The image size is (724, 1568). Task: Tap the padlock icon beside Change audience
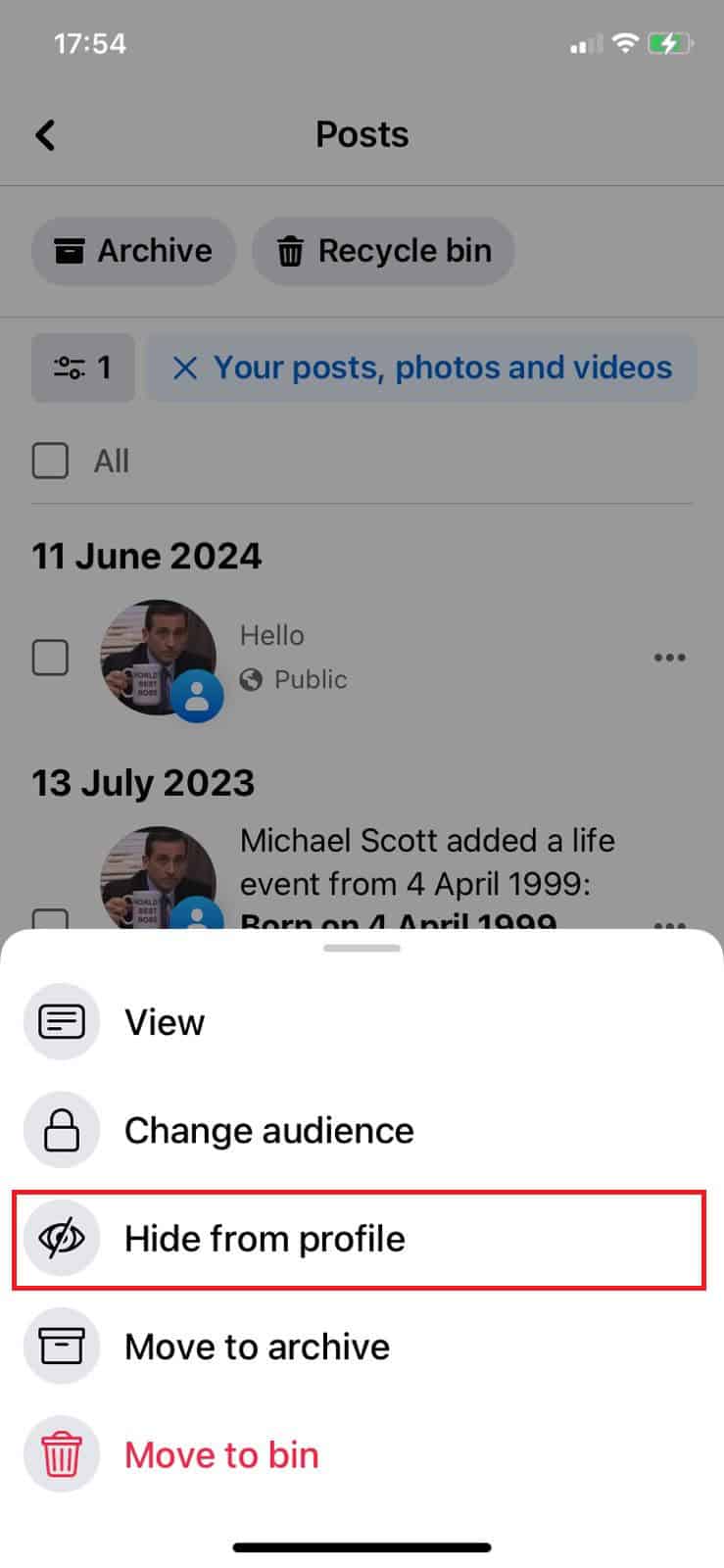pos(61,1130)
